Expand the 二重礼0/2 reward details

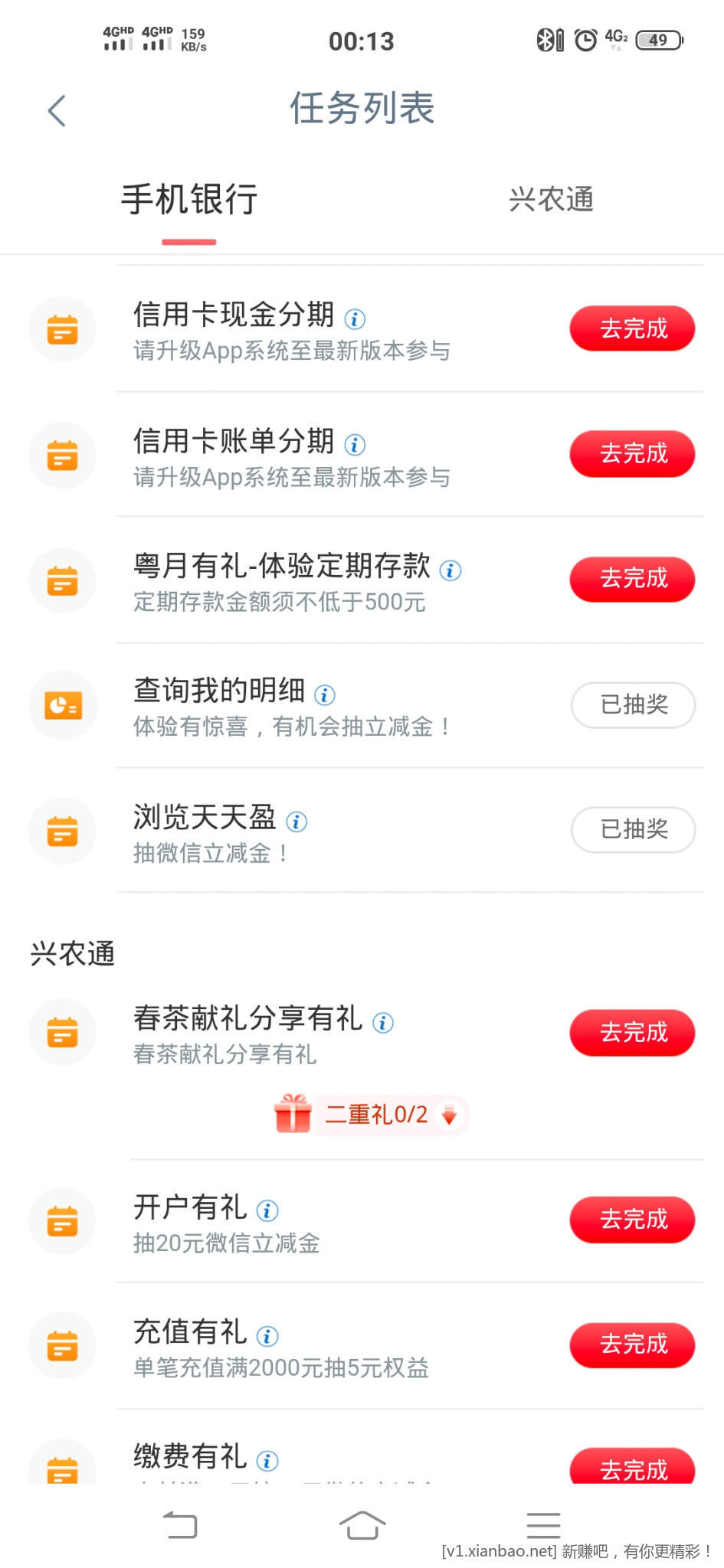(450, 1116)
